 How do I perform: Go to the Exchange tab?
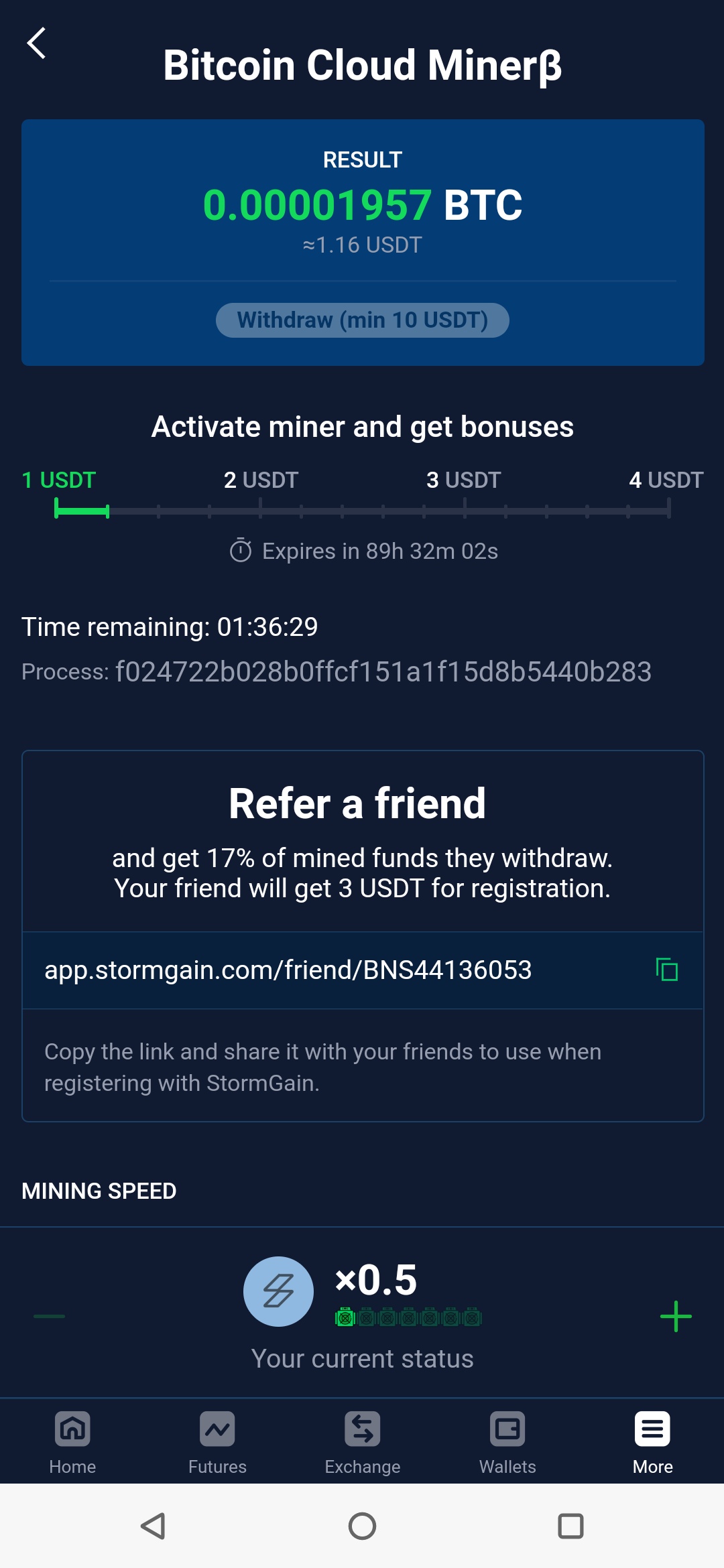pyautogui.click(x=363, y=1443)
